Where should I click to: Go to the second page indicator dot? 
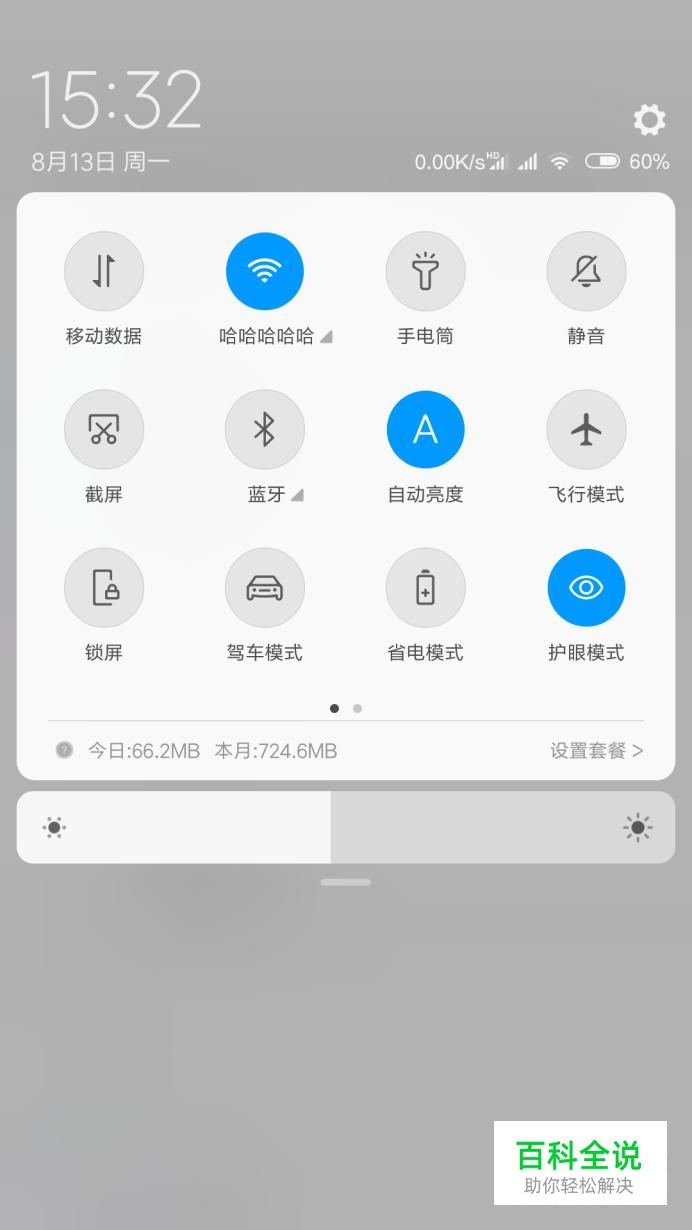(357, 708)
